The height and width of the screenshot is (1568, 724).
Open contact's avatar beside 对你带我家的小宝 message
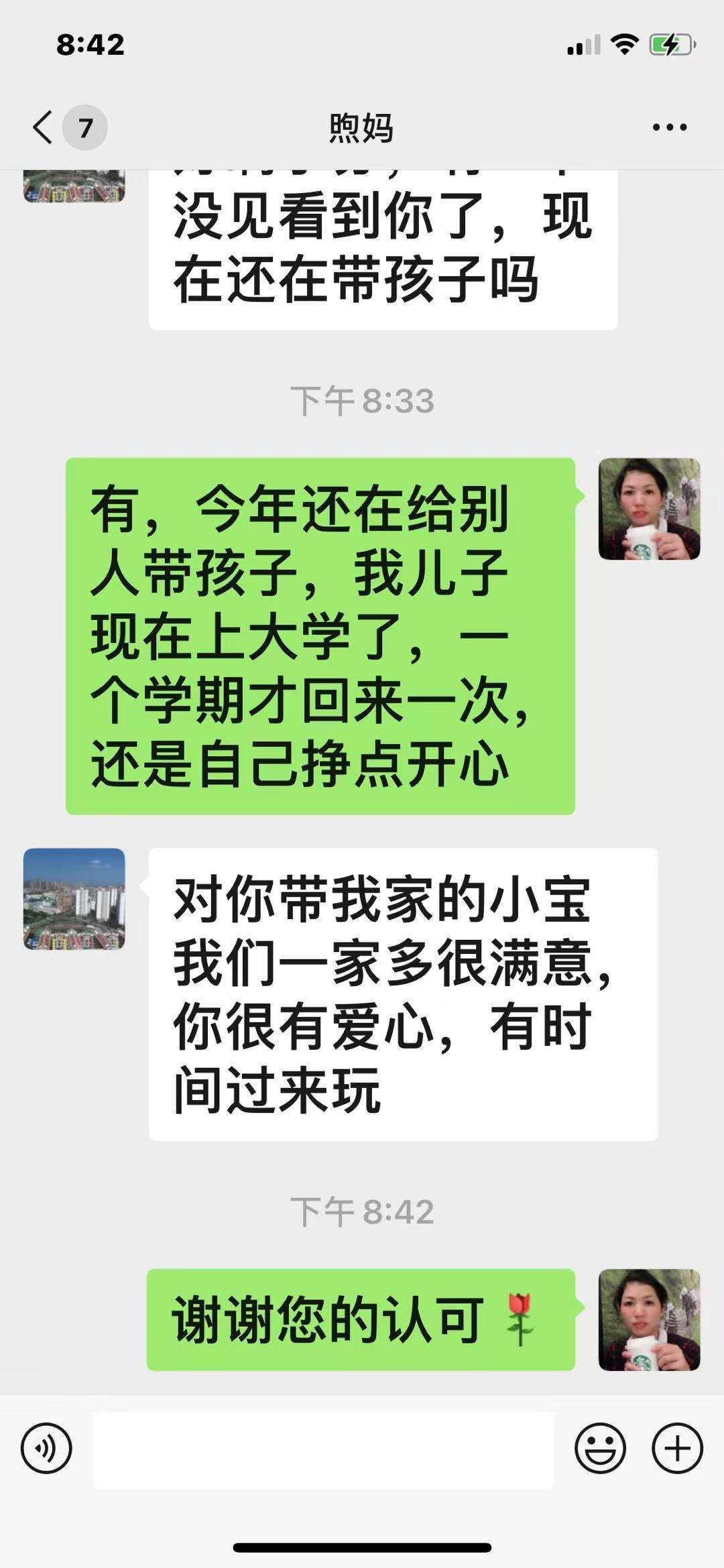tap(74, 899)
